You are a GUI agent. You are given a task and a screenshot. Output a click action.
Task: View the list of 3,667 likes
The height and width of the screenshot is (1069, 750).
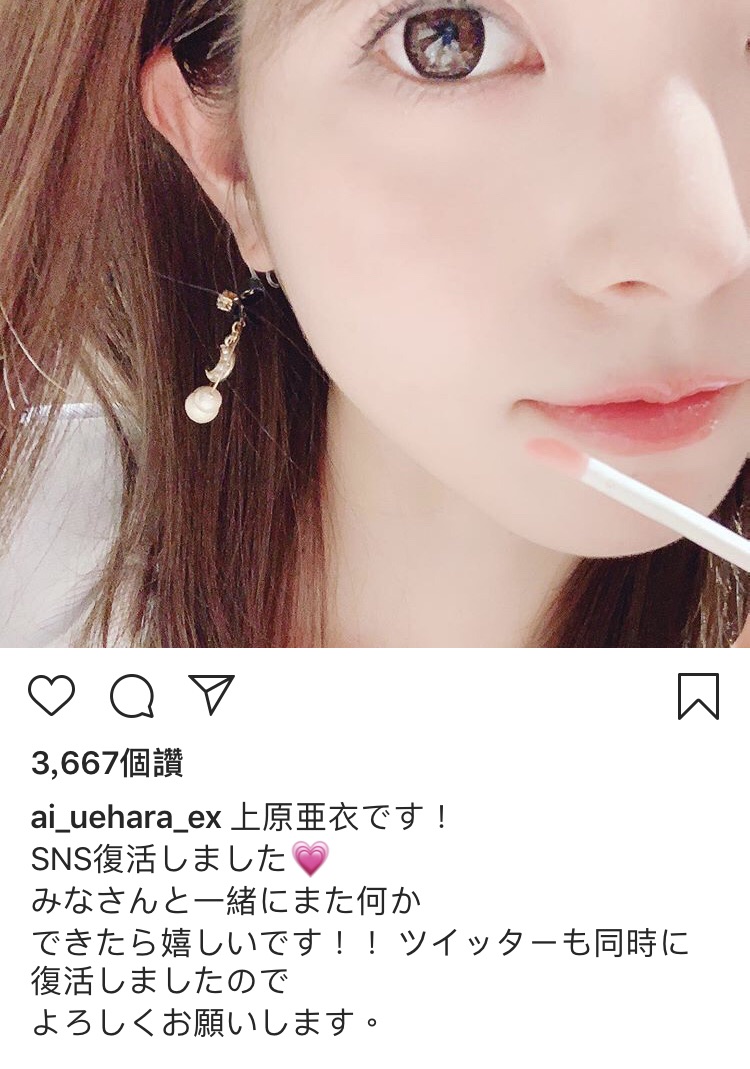point(107,764)
